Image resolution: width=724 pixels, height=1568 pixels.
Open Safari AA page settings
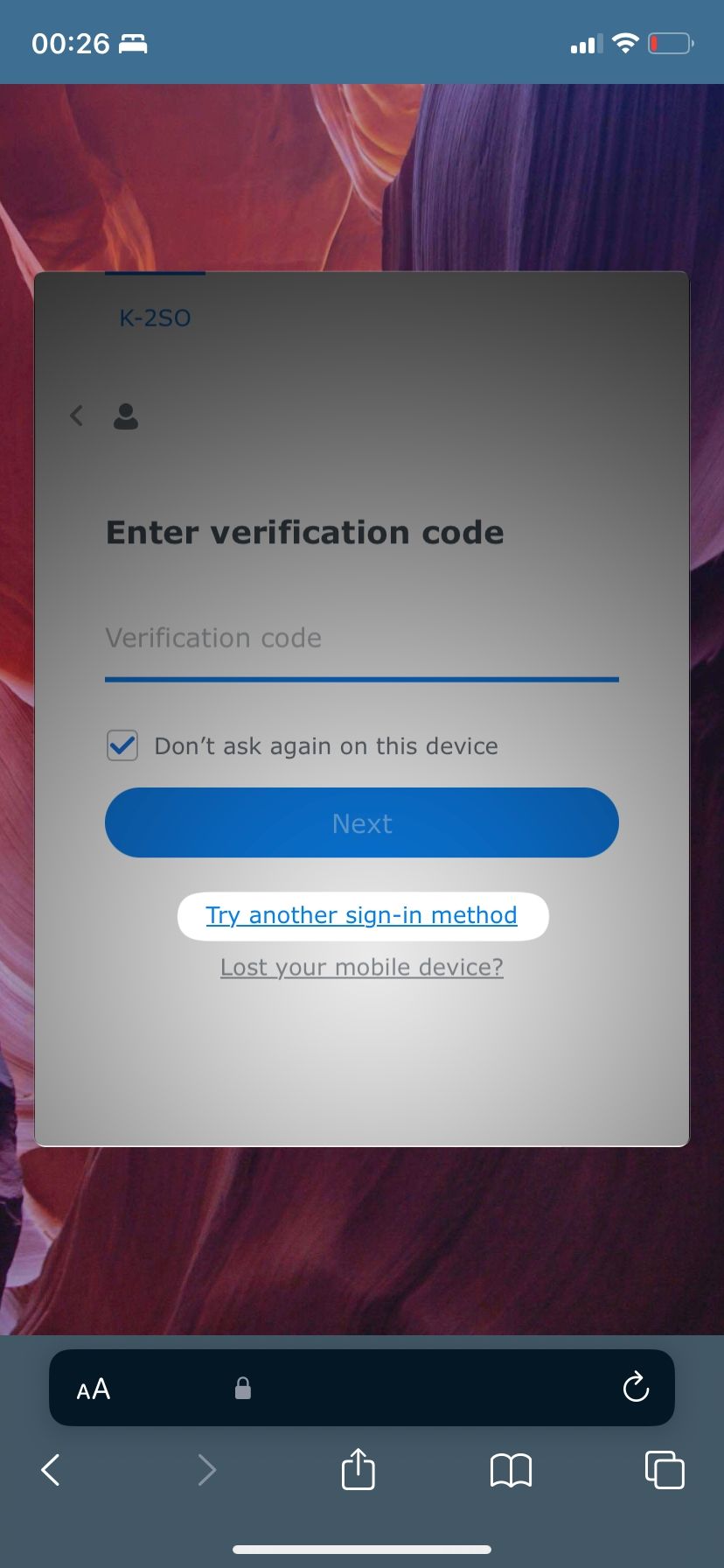[94, 1389]
